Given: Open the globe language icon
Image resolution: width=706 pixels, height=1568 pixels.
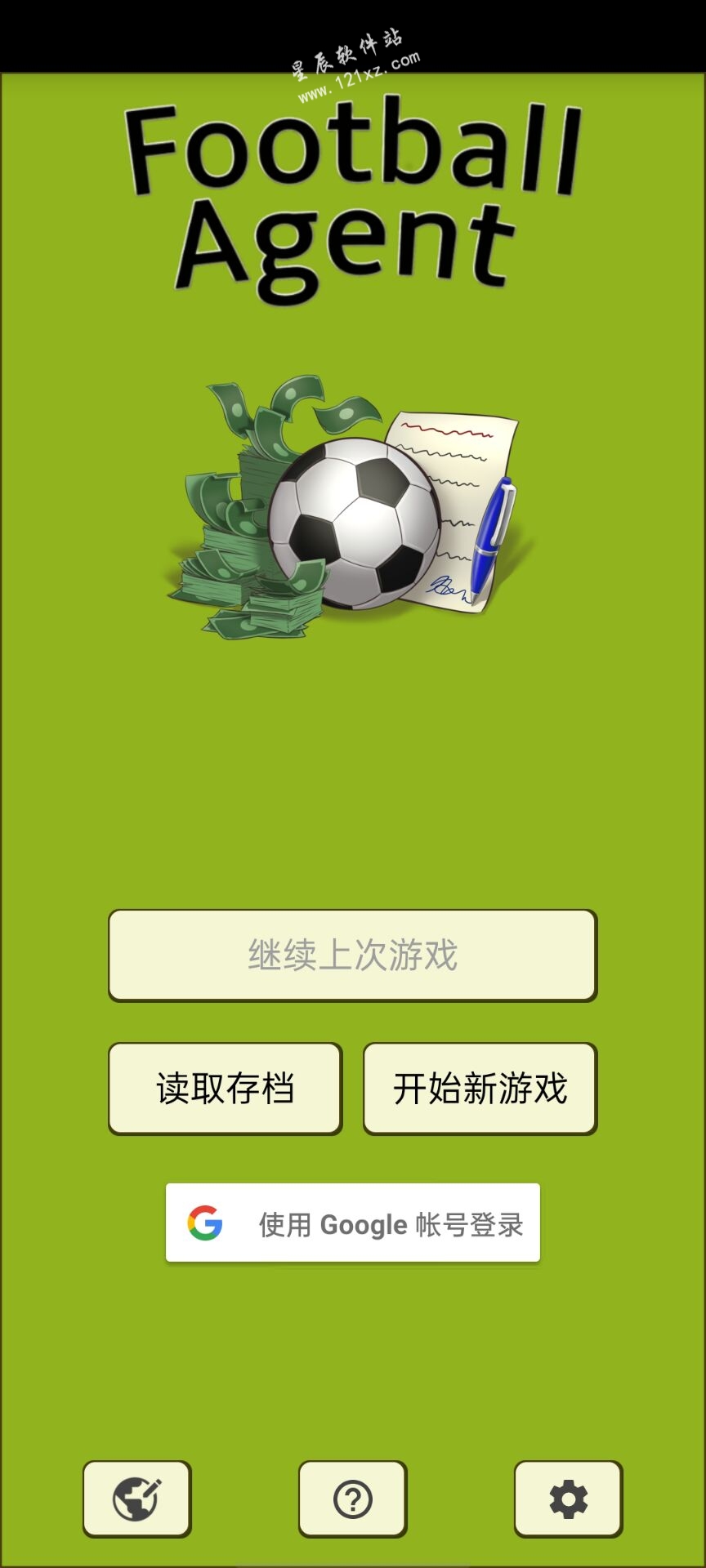Looking at the screenshot, I should (x=136, y=1499).
